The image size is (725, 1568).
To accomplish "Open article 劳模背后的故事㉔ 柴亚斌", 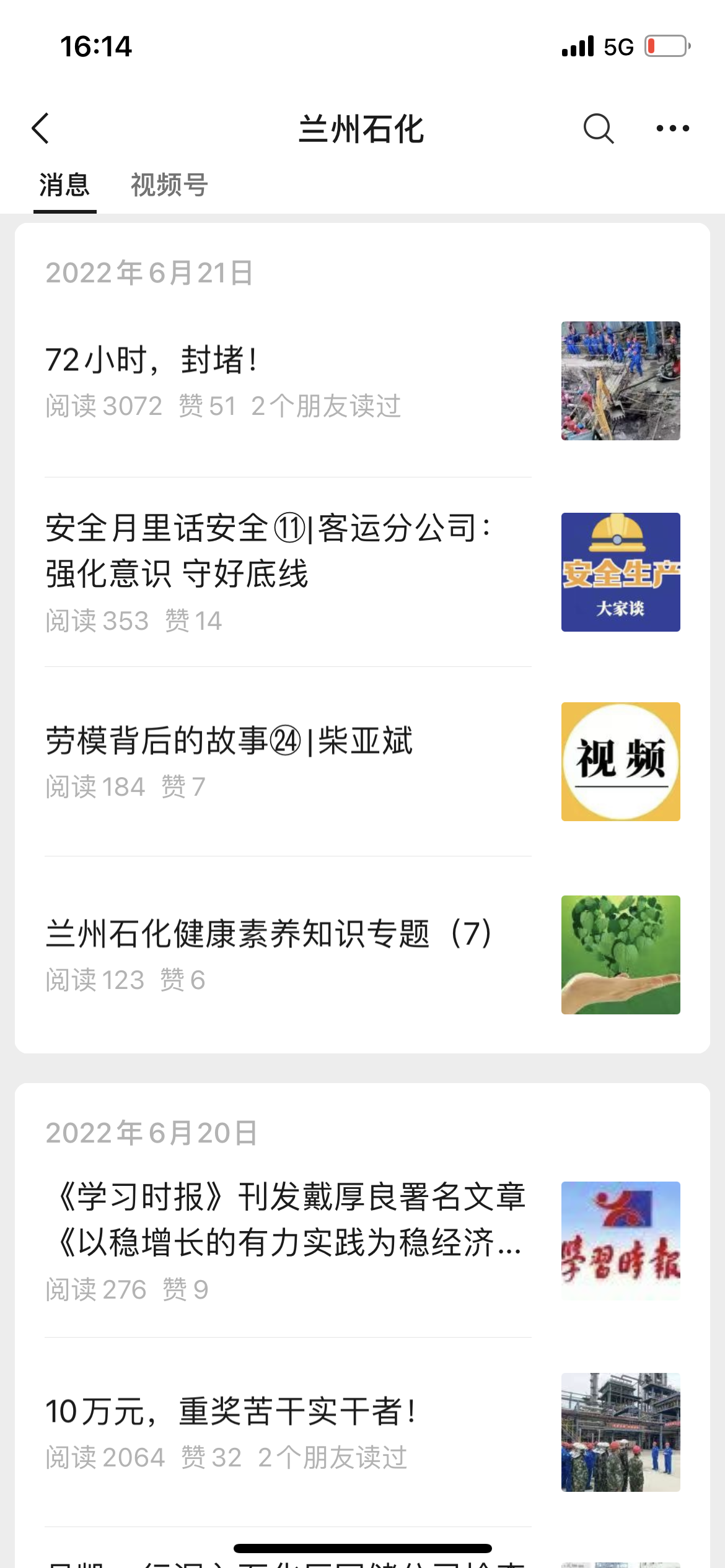I will tap(362, 762).
